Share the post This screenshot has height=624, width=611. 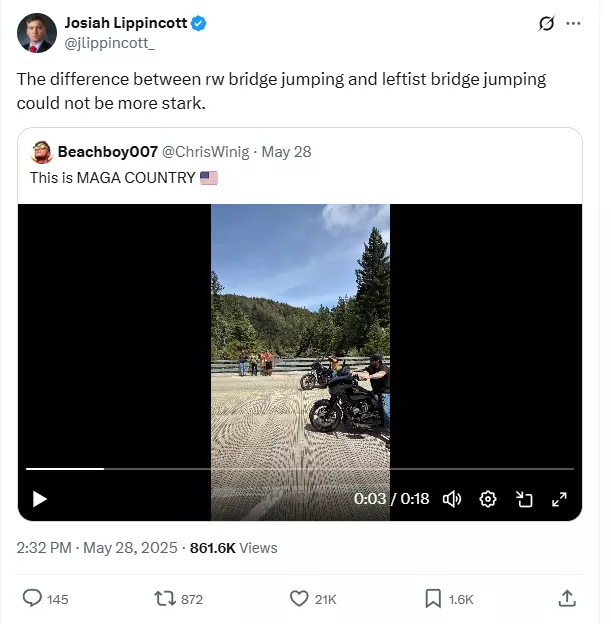(x=566, y=598)
